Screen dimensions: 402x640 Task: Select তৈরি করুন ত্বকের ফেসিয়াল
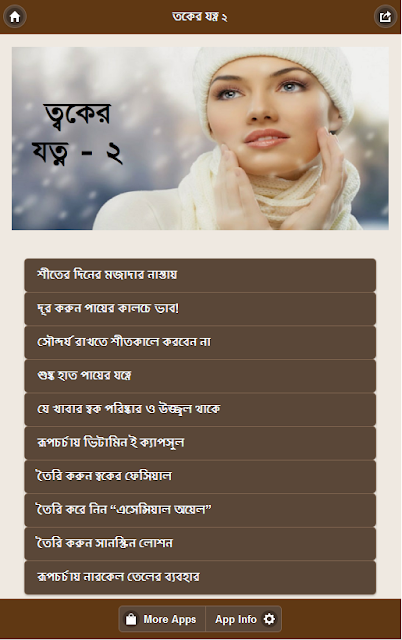point(200,476)
